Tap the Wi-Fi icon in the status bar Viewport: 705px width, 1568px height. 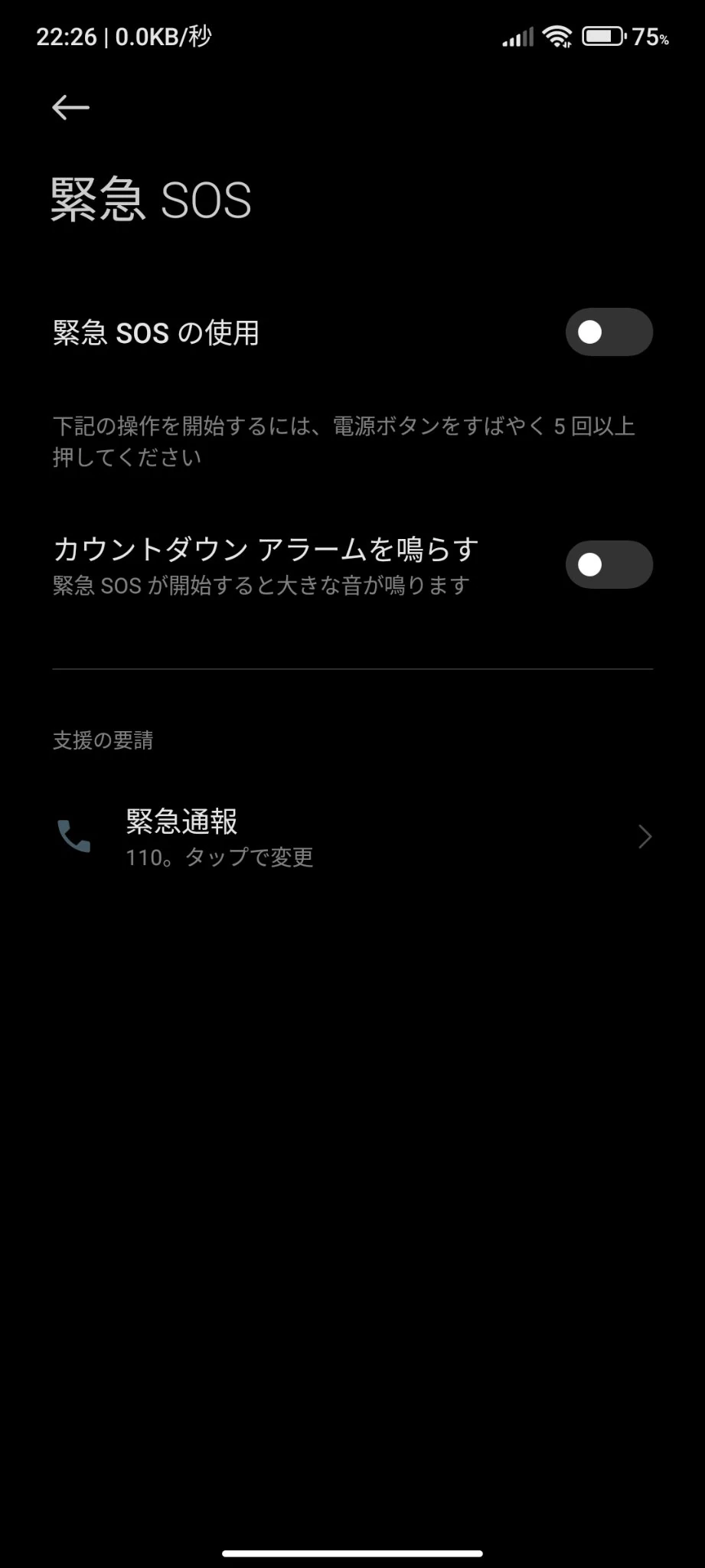click(x=558, y=35)
